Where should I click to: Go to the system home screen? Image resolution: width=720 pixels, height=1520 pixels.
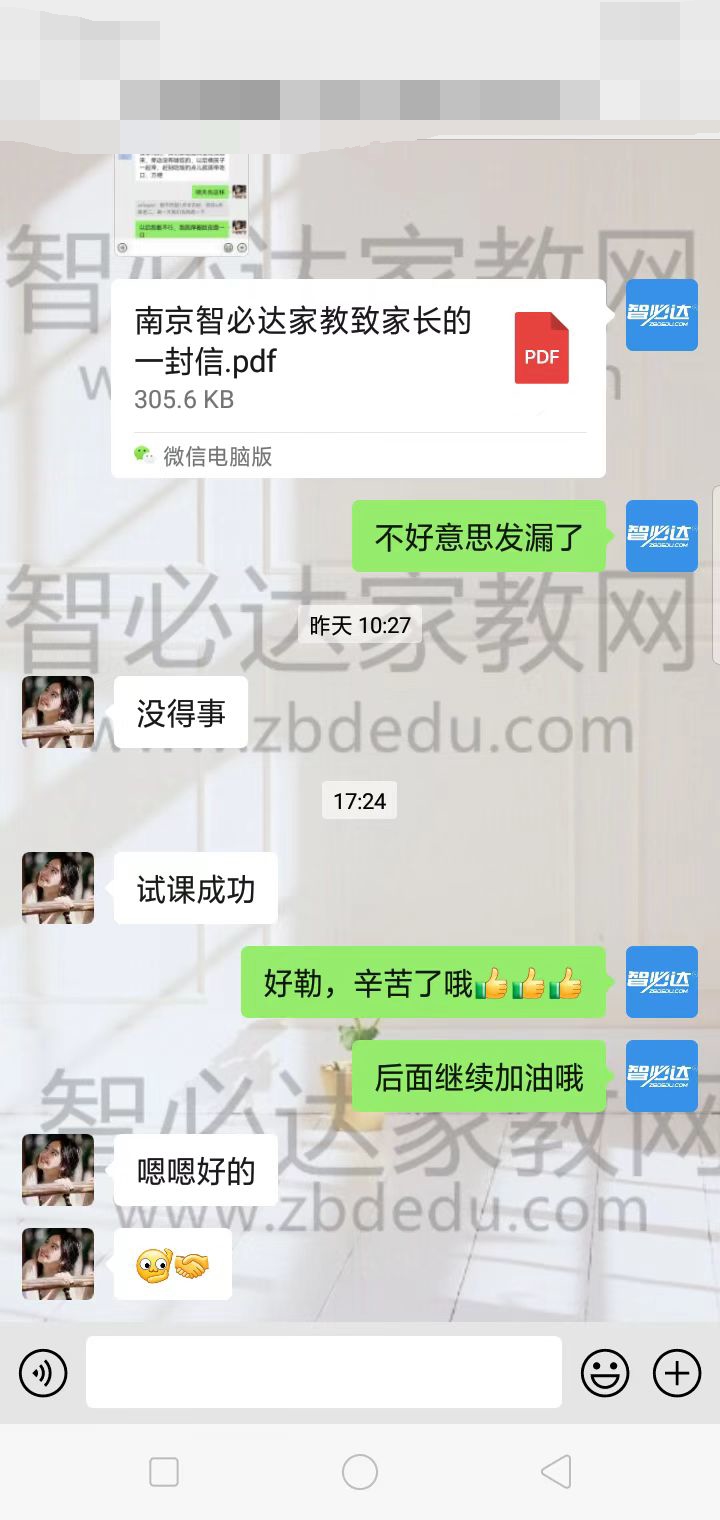point(360,1472)
